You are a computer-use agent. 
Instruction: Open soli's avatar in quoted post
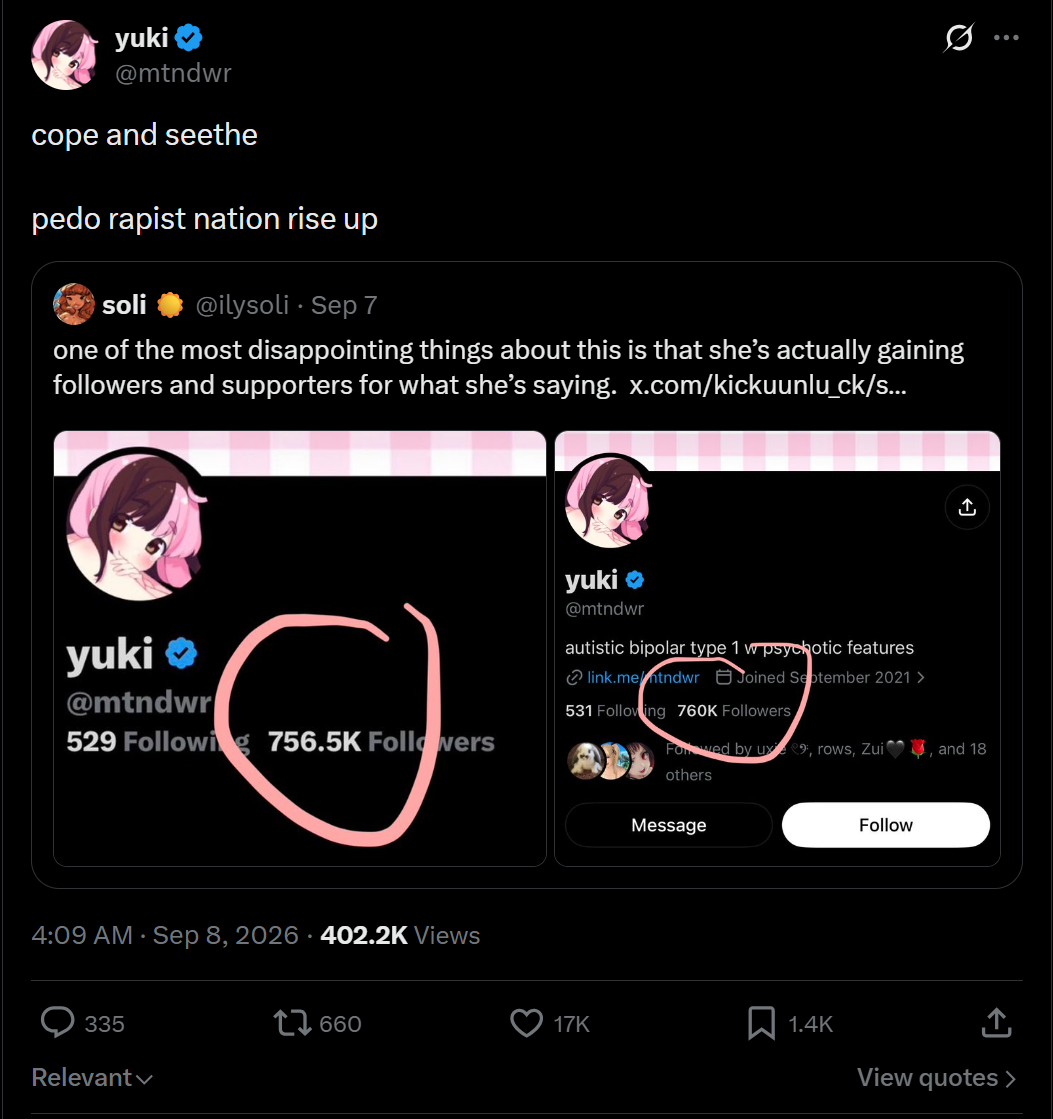[73, 305]
